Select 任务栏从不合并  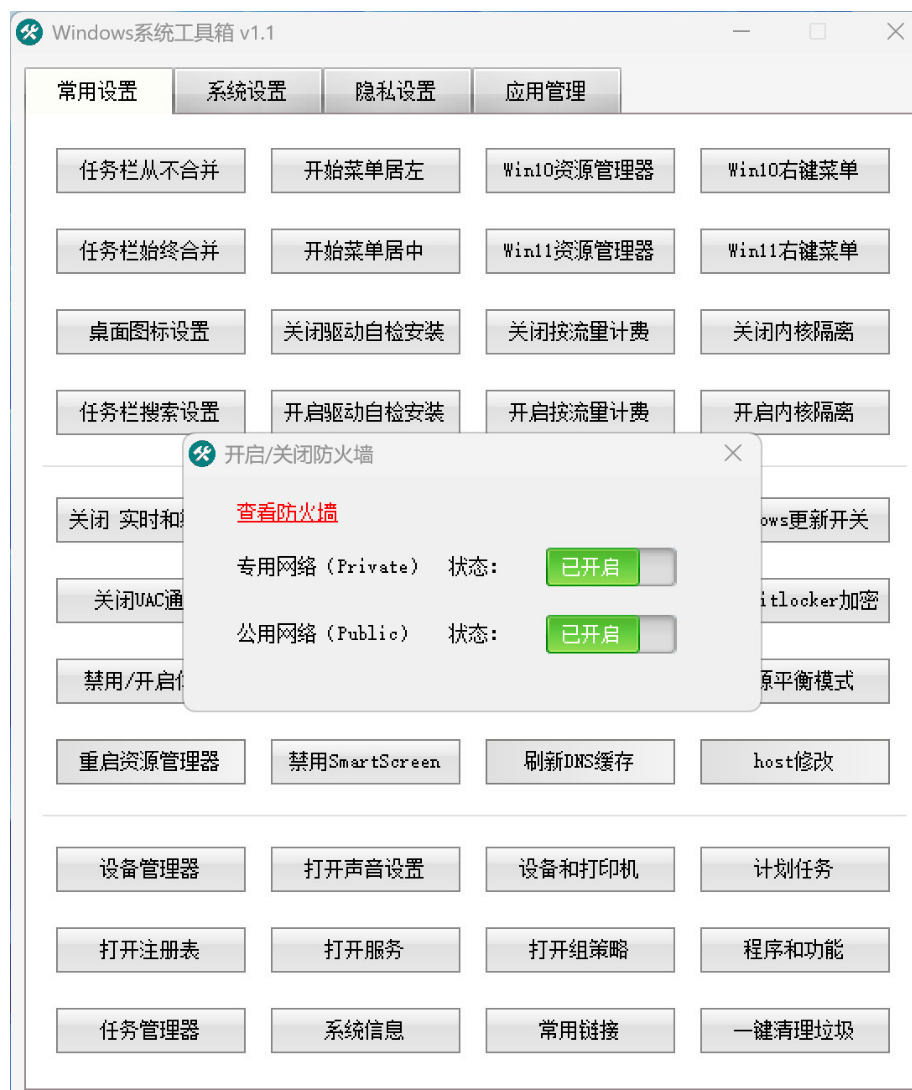(x=150, y=171)
